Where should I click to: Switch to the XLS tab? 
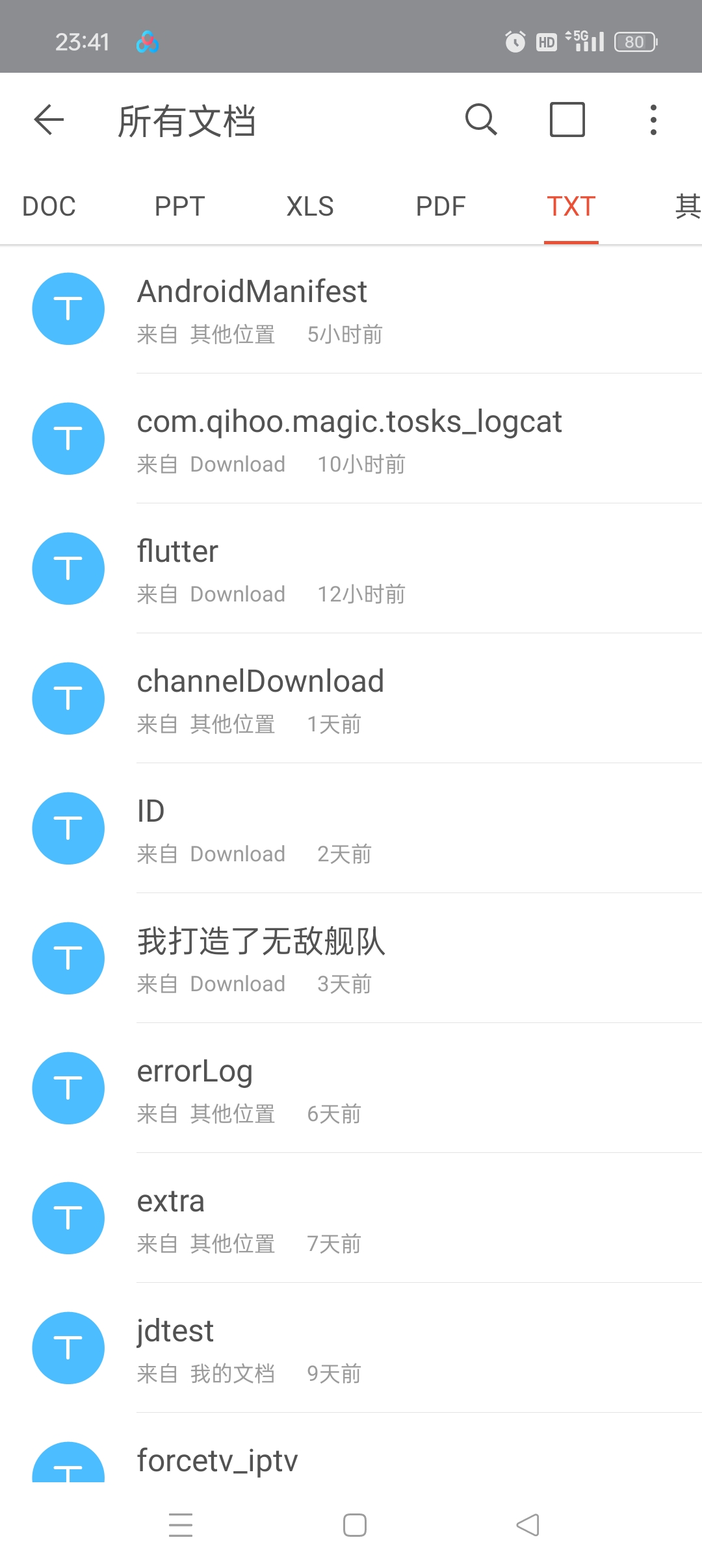[310, 206]
